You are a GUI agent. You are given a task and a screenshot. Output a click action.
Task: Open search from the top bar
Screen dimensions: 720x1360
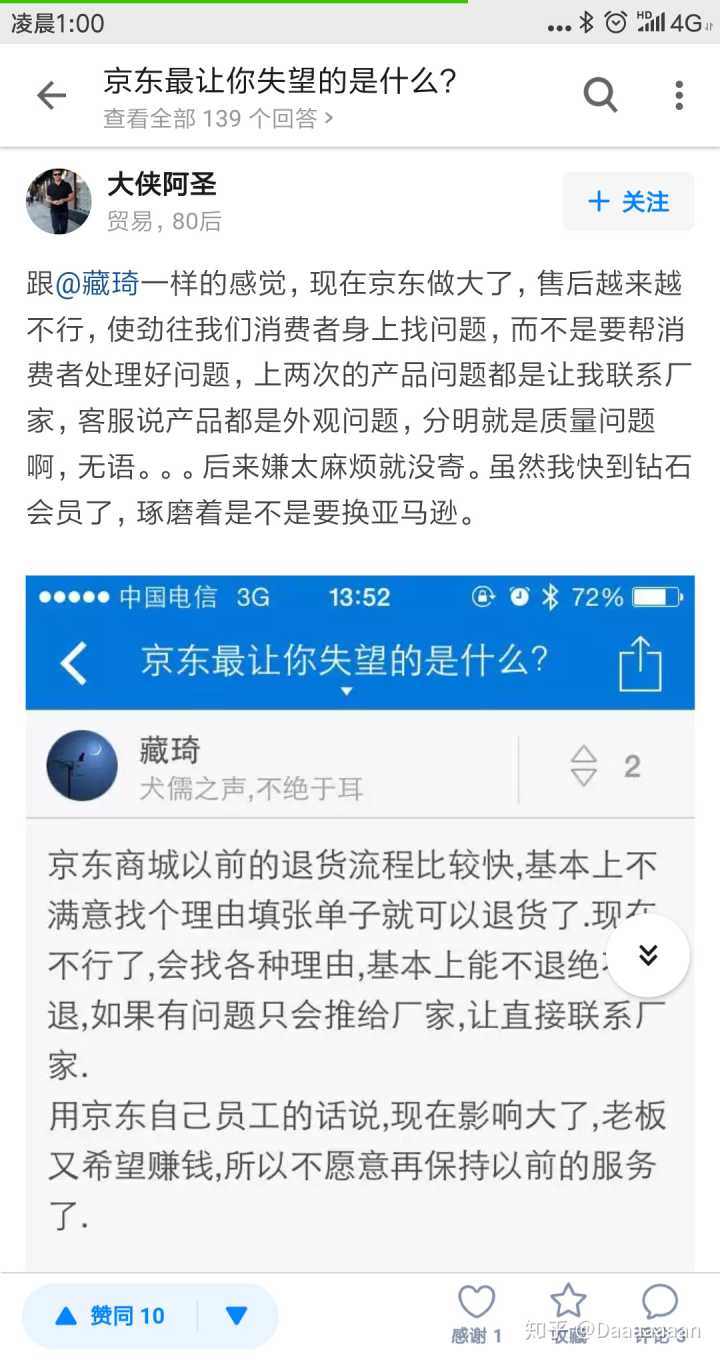[x=600, y=96]
